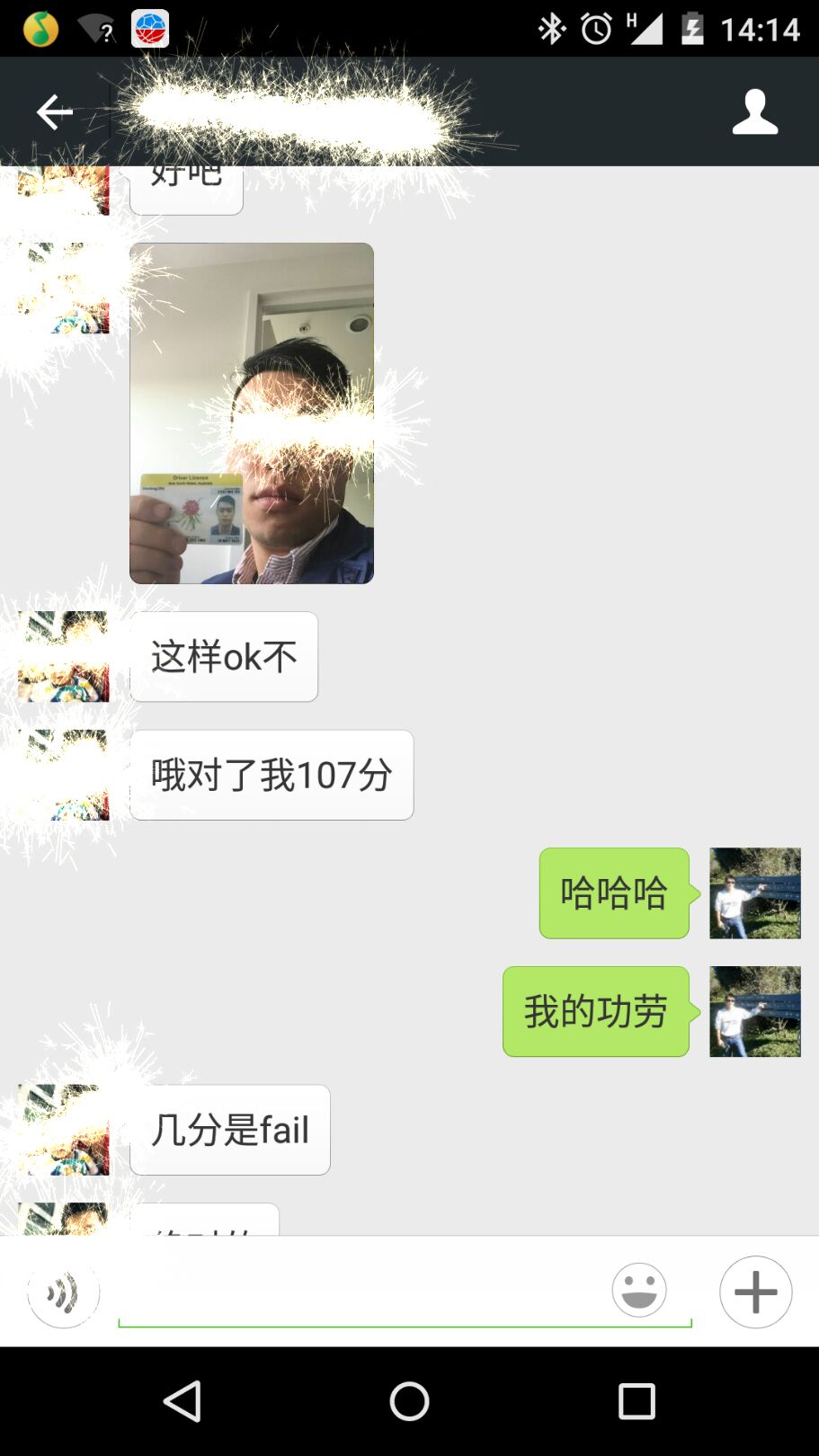This screenshot has height=1456, width=819.
Task: Switch to voice message input
Action: 63,1292
